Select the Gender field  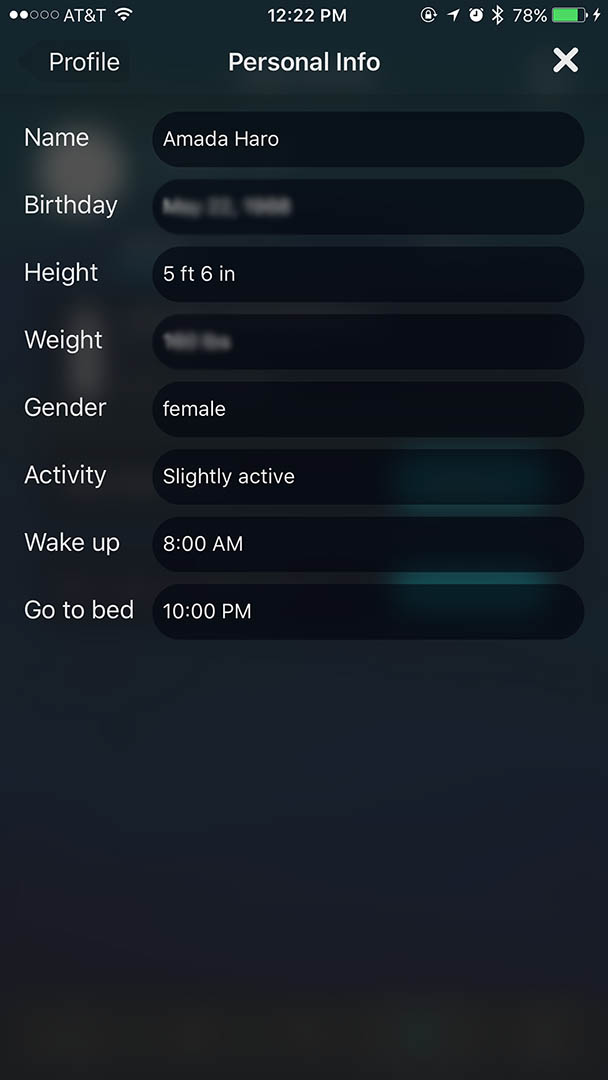pos(368,409)
